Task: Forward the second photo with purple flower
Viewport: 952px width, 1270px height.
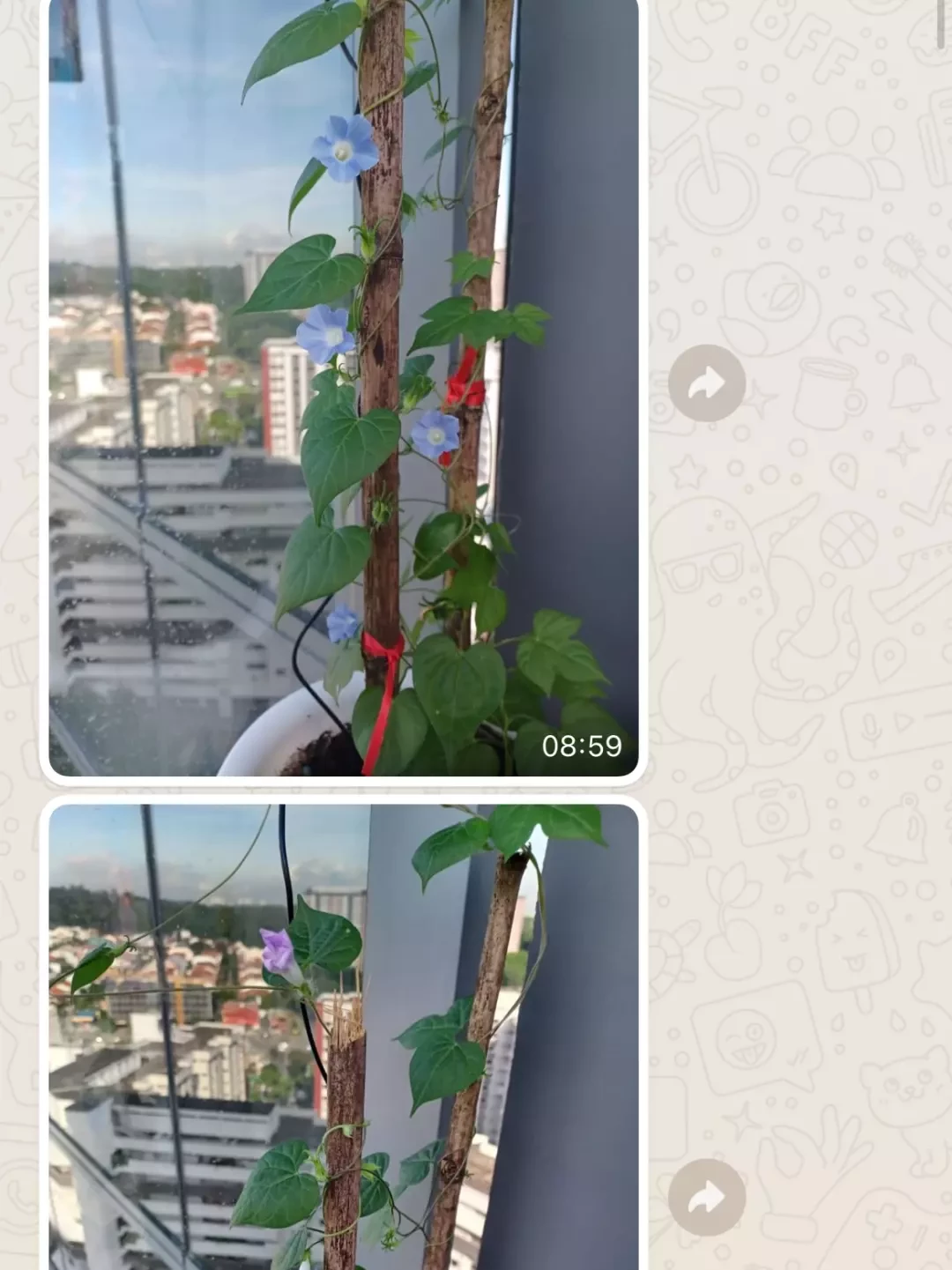Action: [706, 1197]
